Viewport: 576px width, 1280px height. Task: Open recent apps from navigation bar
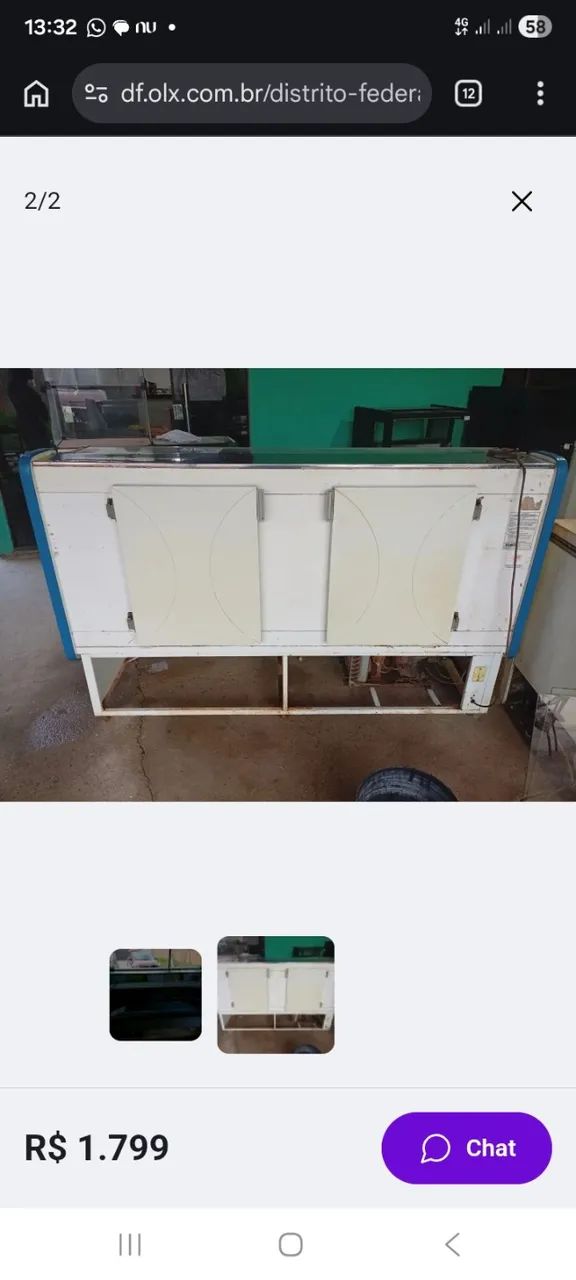[130, 1244]
